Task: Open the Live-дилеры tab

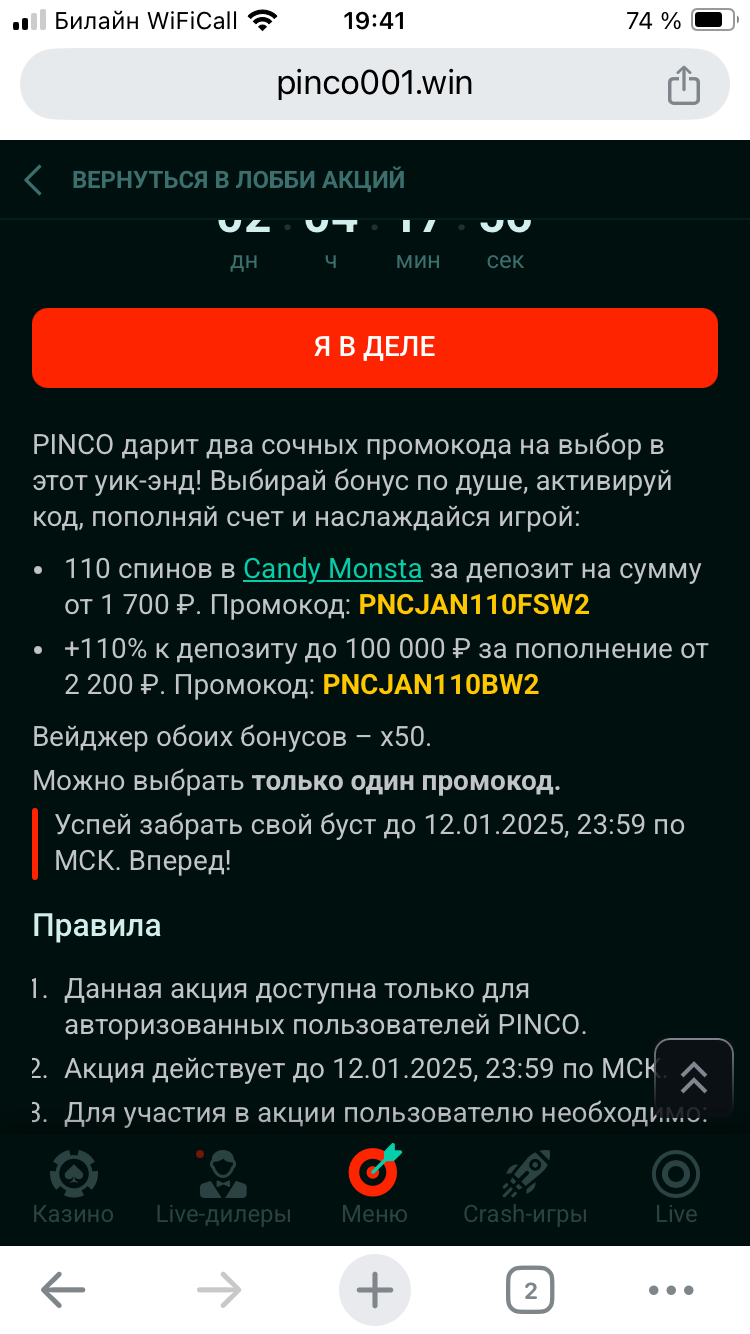Action: (x=223, y=1188)
